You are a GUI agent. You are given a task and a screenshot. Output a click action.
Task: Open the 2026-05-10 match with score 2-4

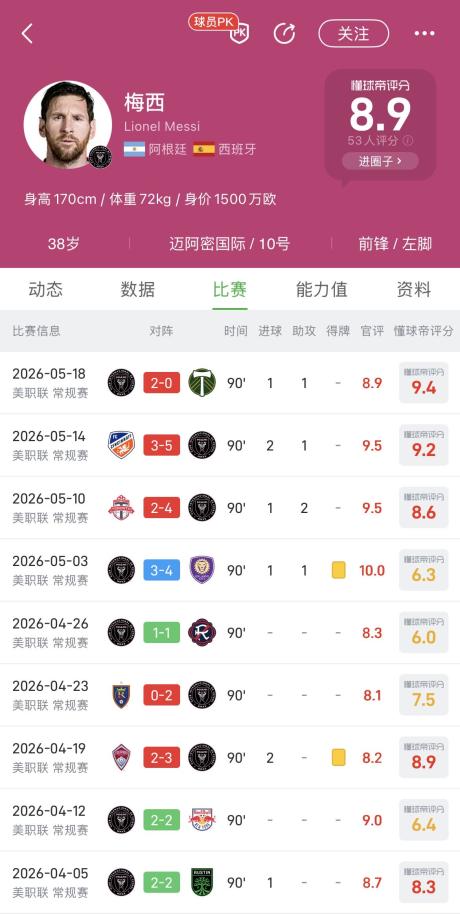point(230,508)
